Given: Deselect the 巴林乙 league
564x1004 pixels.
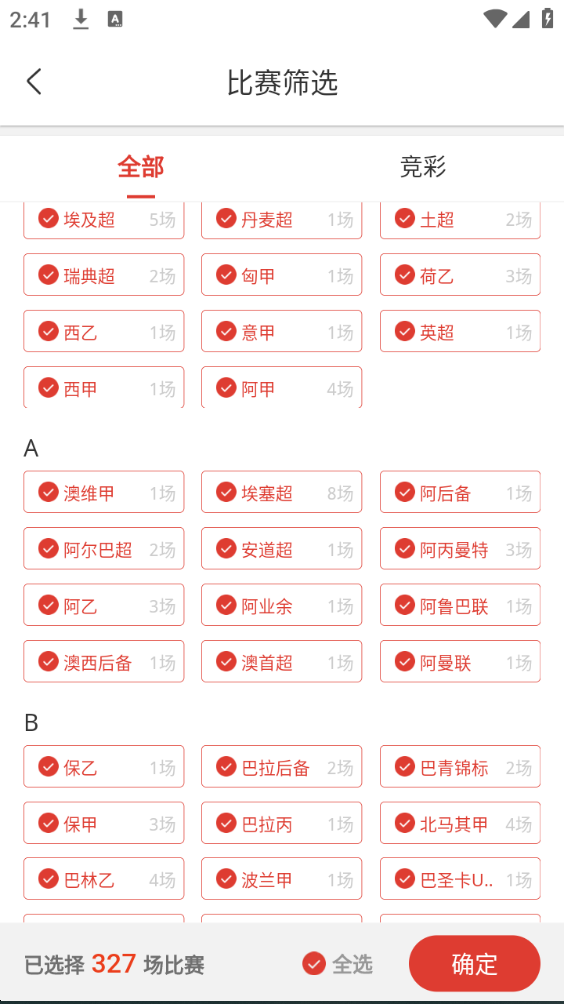Looking at the screenshot, I should pos(104,878).
